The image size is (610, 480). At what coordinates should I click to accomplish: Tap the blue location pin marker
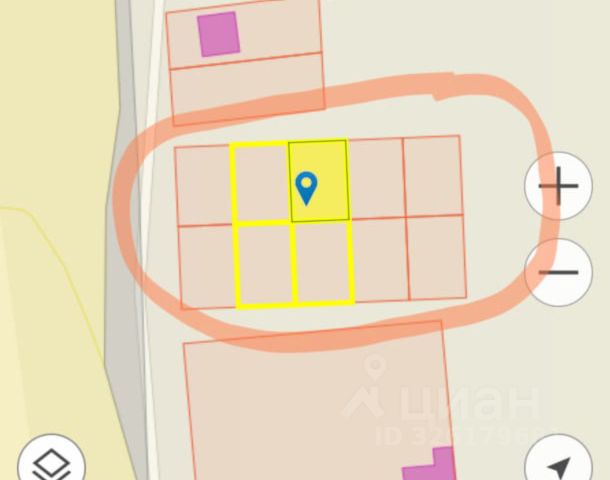click(306, 186)
